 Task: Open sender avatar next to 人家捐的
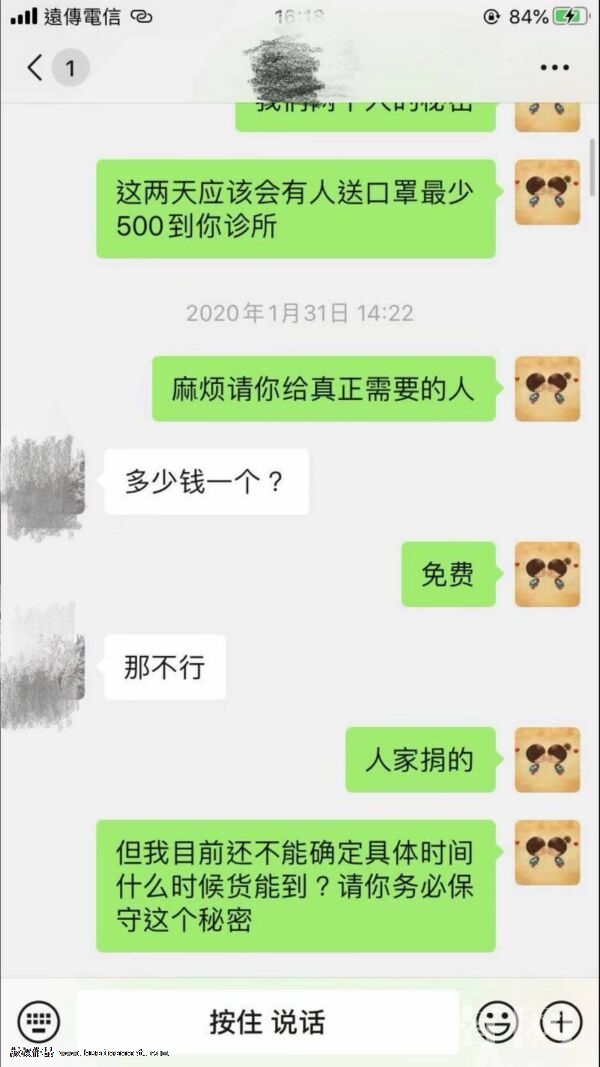[x=547, y=759]
